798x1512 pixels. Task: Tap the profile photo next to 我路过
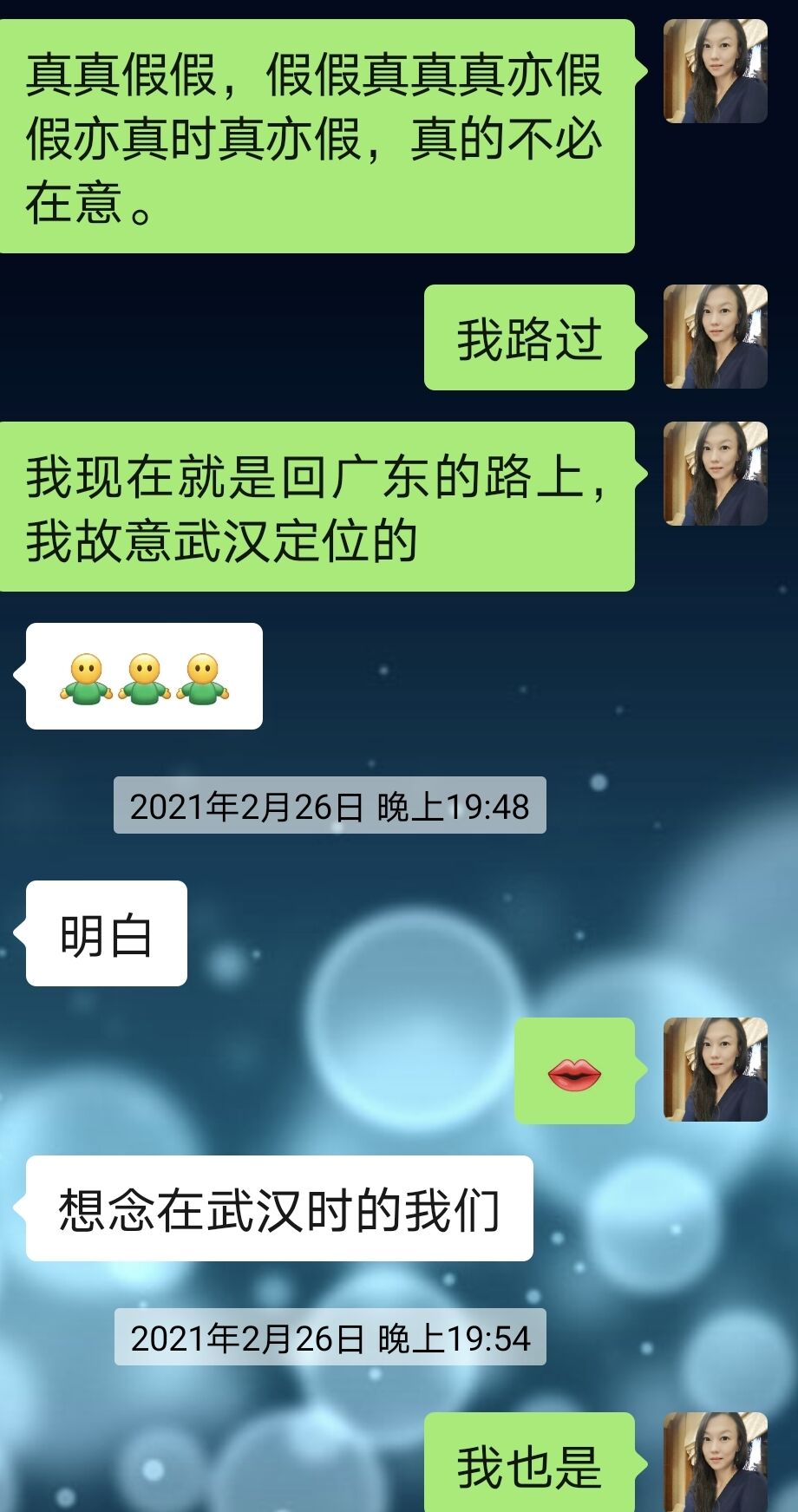pos(715,337)
